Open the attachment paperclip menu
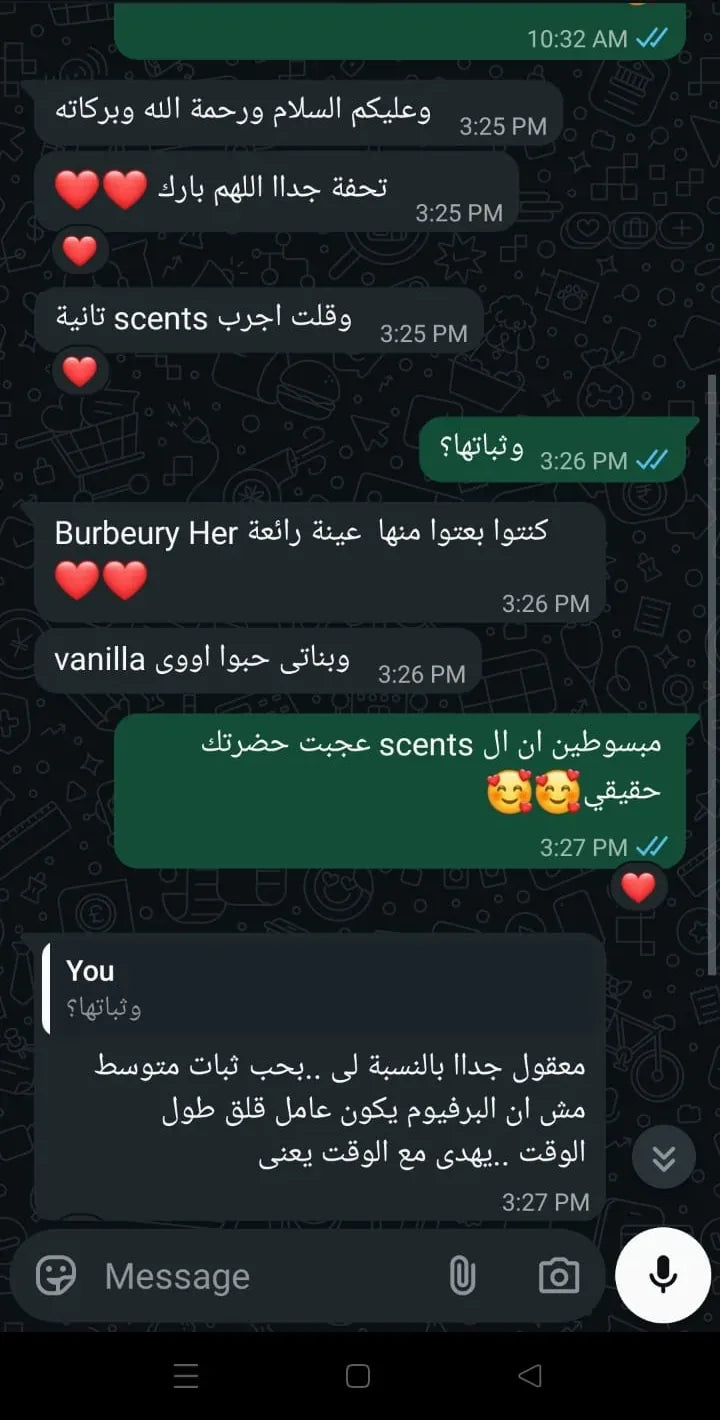Viewport: 720px width, 1420px height. (462, 1275)
